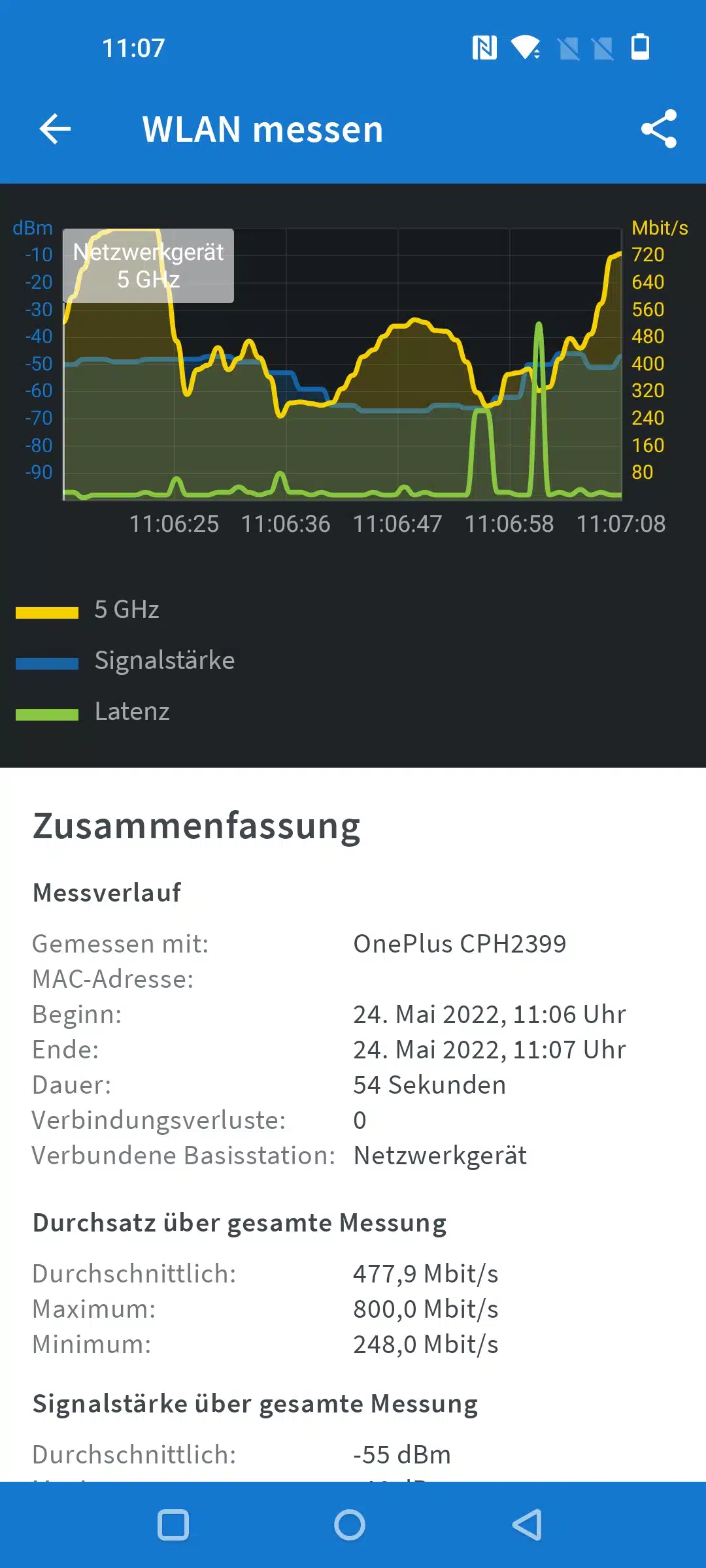Tap the system home button

pos(350,1525)
